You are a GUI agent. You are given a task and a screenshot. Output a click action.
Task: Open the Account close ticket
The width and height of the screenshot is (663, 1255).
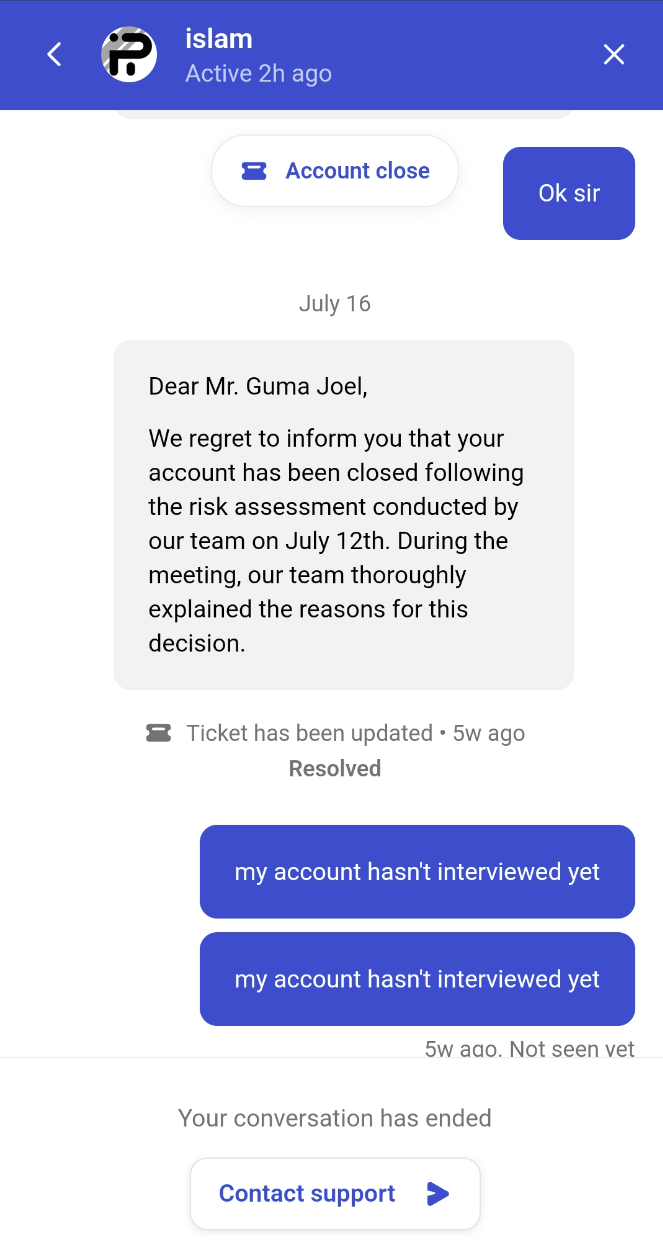coord(335,171)
